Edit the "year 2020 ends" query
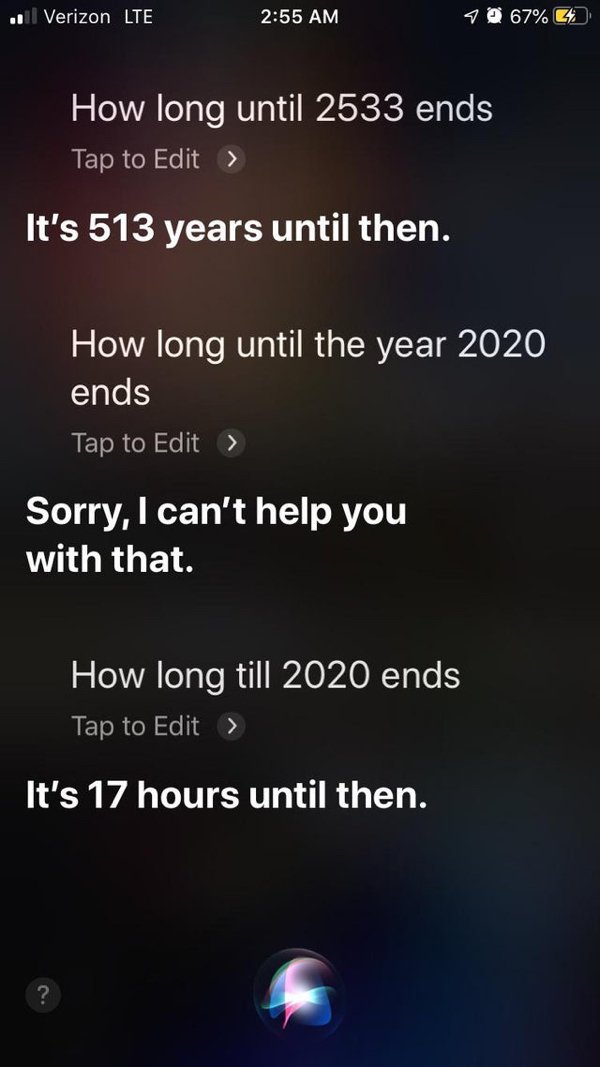 [x=156, y=442]
